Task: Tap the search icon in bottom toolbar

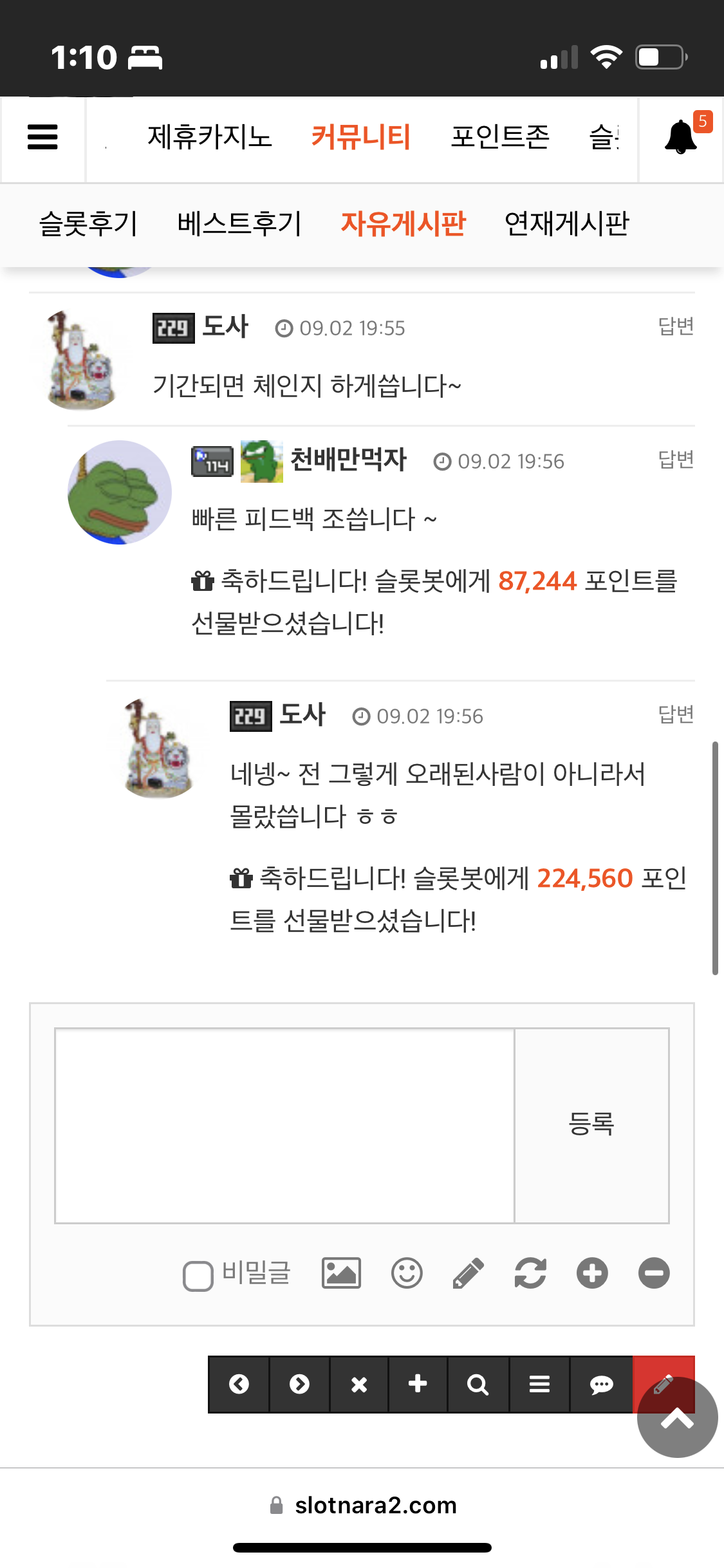Action: click(x=478, y=1384)
